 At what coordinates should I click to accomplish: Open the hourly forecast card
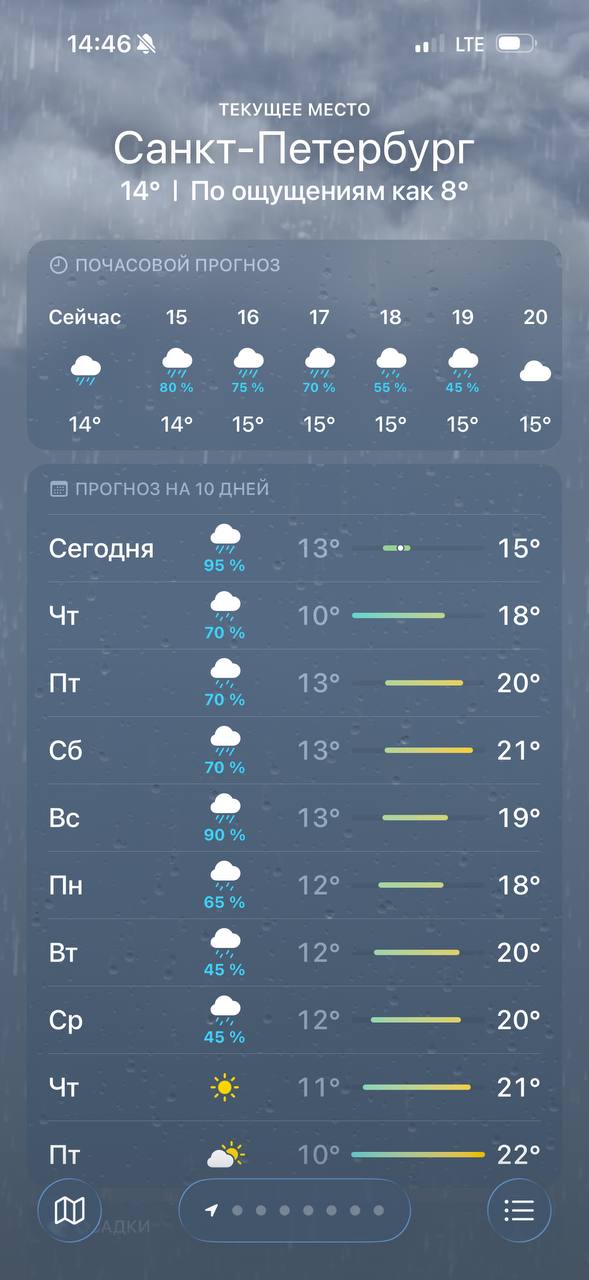[x=295, y=345]
